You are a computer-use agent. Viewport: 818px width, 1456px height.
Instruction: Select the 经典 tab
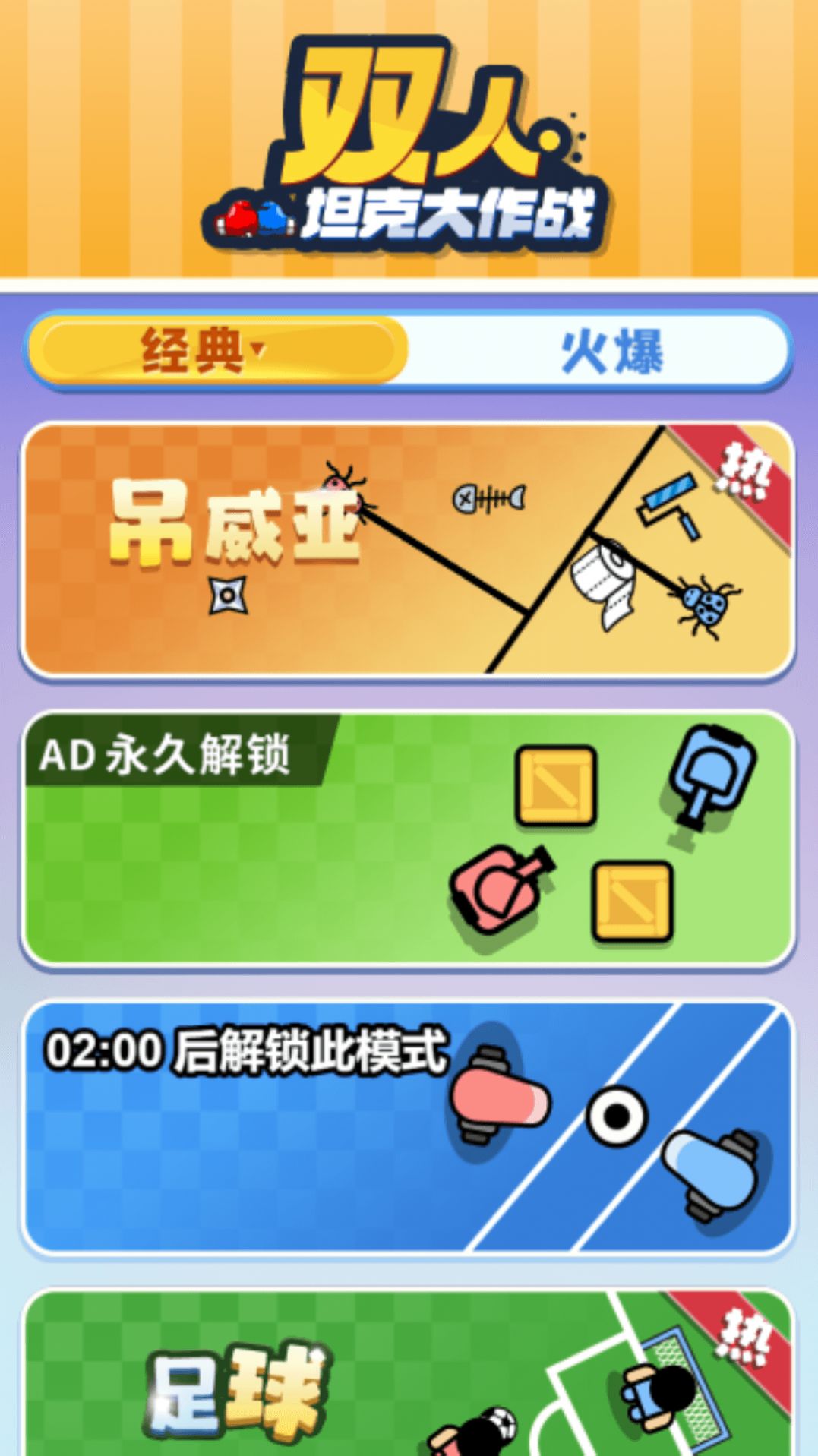[x=218, y=351]
